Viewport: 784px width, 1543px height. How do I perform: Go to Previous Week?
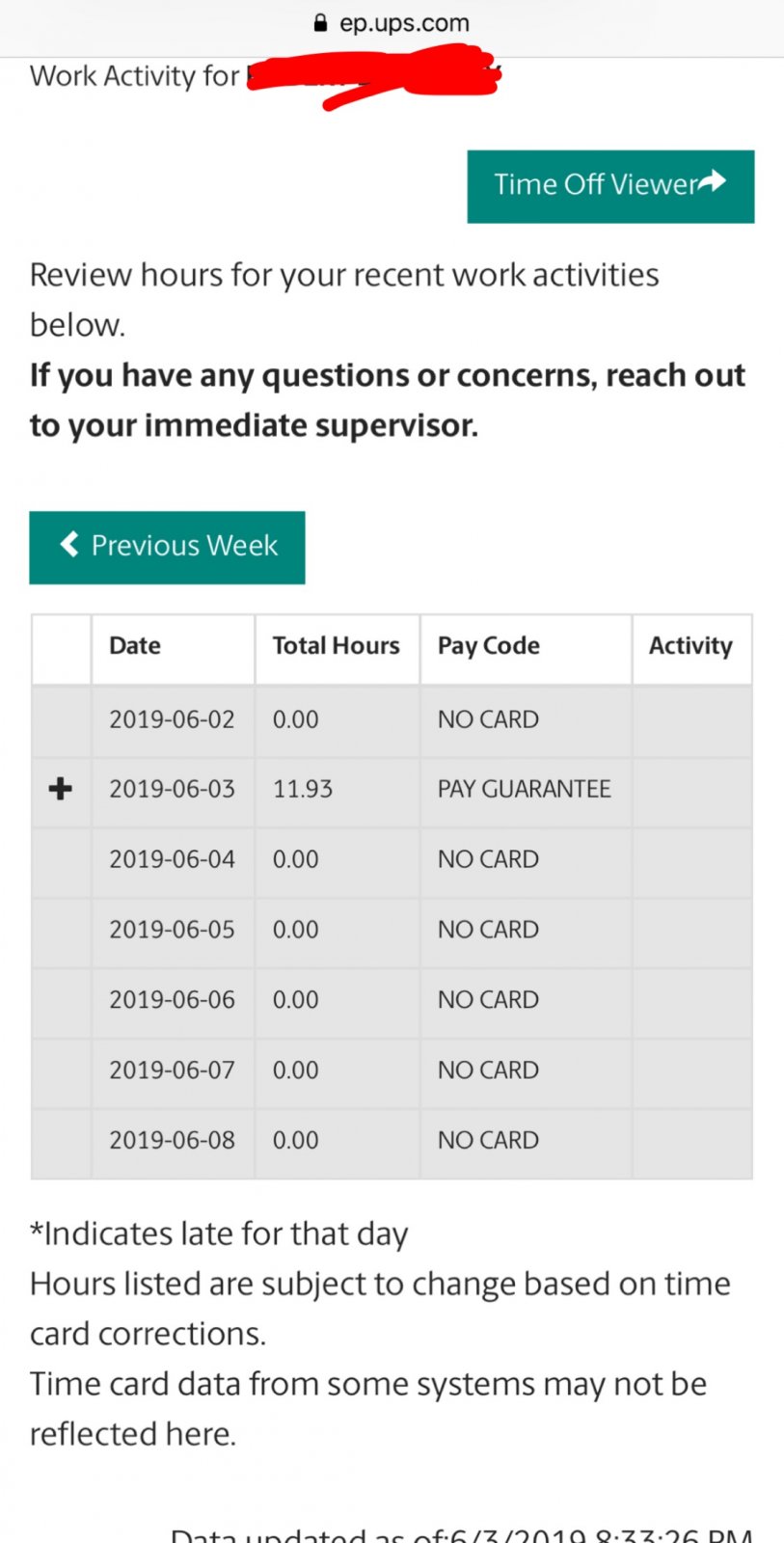167,547
